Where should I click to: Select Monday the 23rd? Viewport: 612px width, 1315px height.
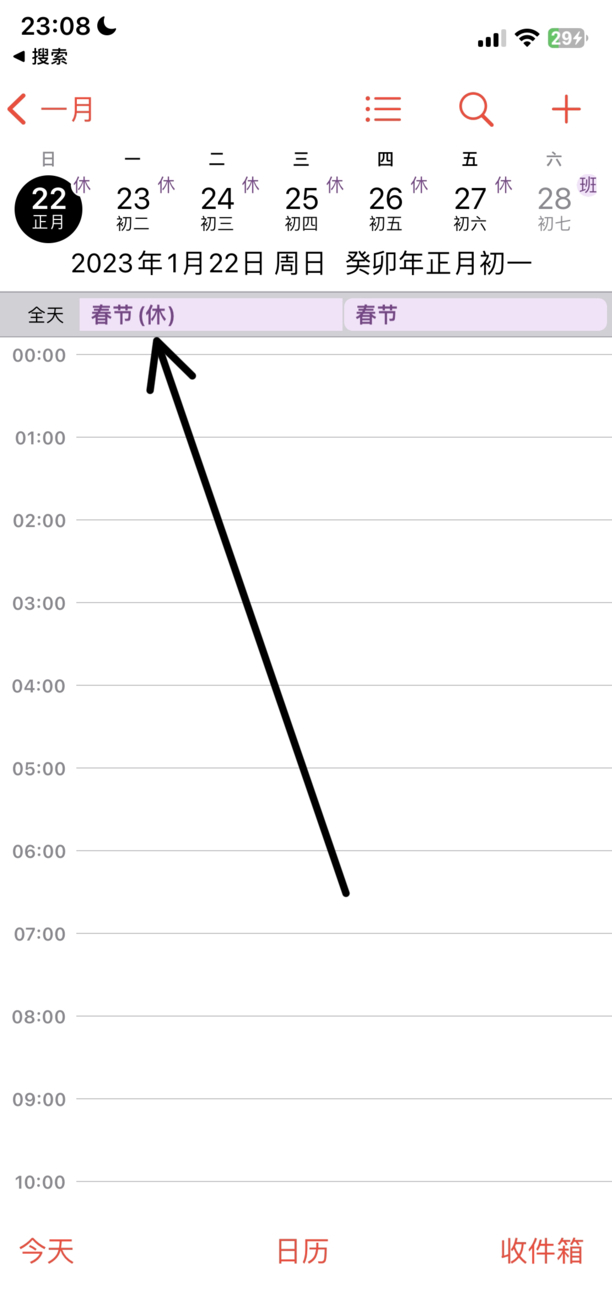[x=133, y=207]
